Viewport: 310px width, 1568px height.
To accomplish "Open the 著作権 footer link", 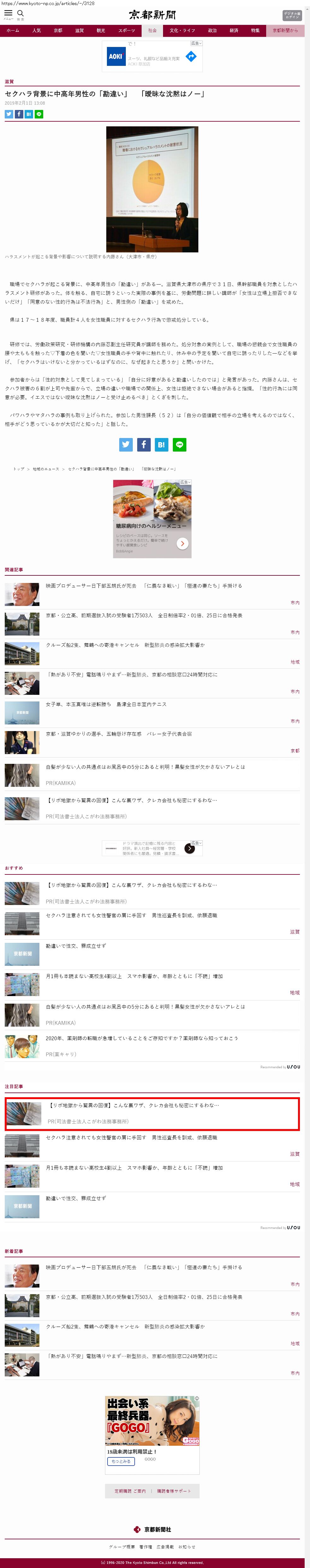I will click(146, 1546).
